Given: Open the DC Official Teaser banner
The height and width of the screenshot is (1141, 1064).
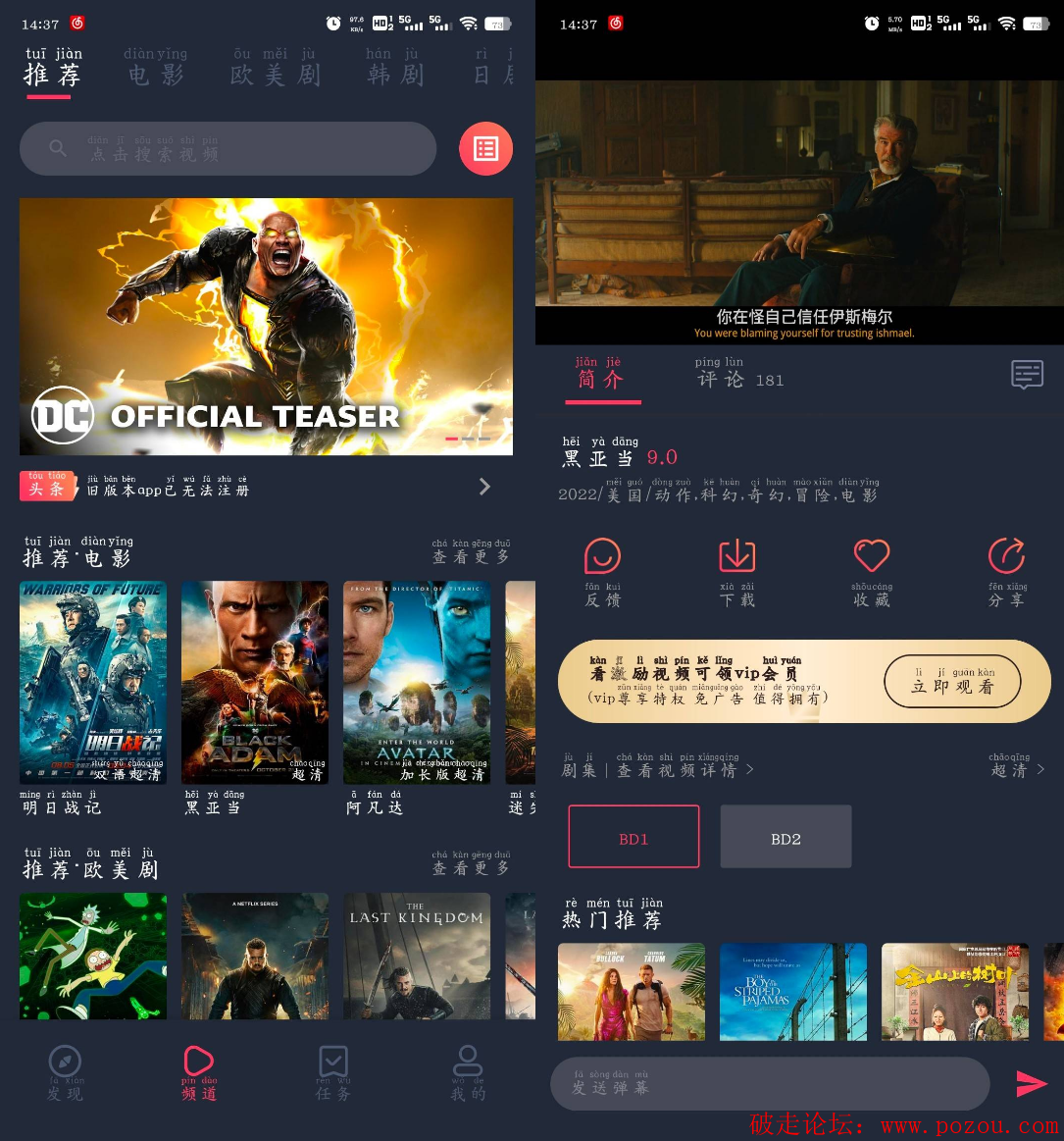Looking at the screenshot, I should 266,326.
